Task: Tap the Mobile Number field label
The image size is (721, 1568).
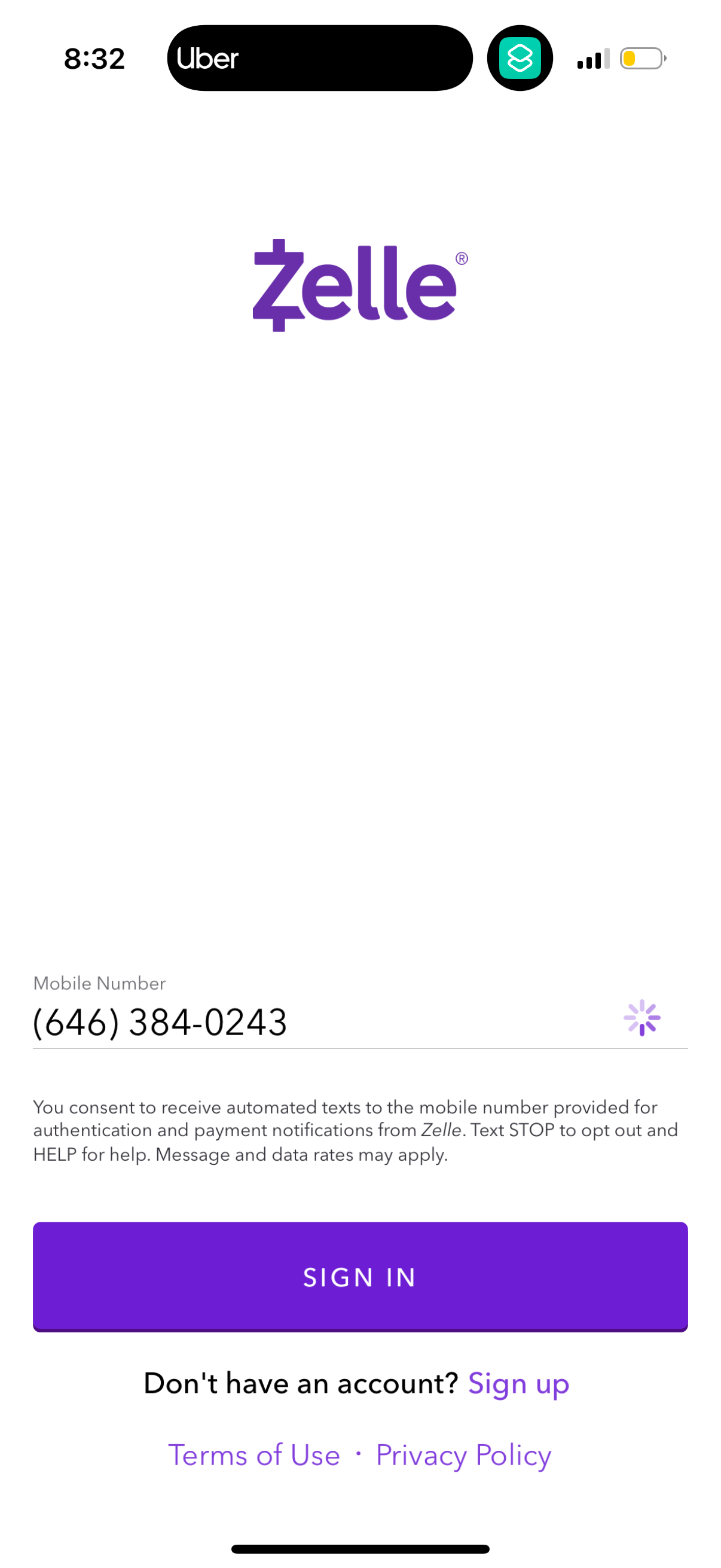Action: tap(99, 983)
